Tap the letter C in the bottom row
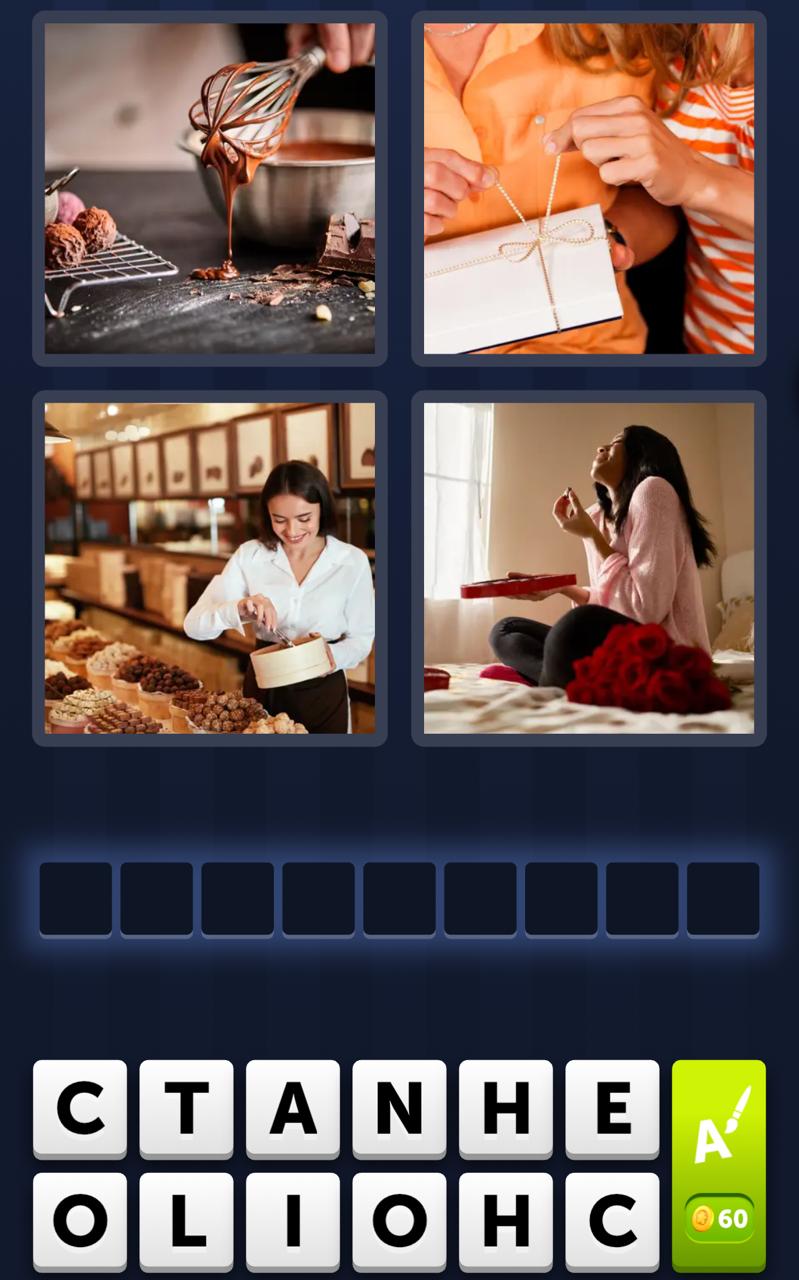Screen dimensions: 799x1280 click(x=610, y=1218)
